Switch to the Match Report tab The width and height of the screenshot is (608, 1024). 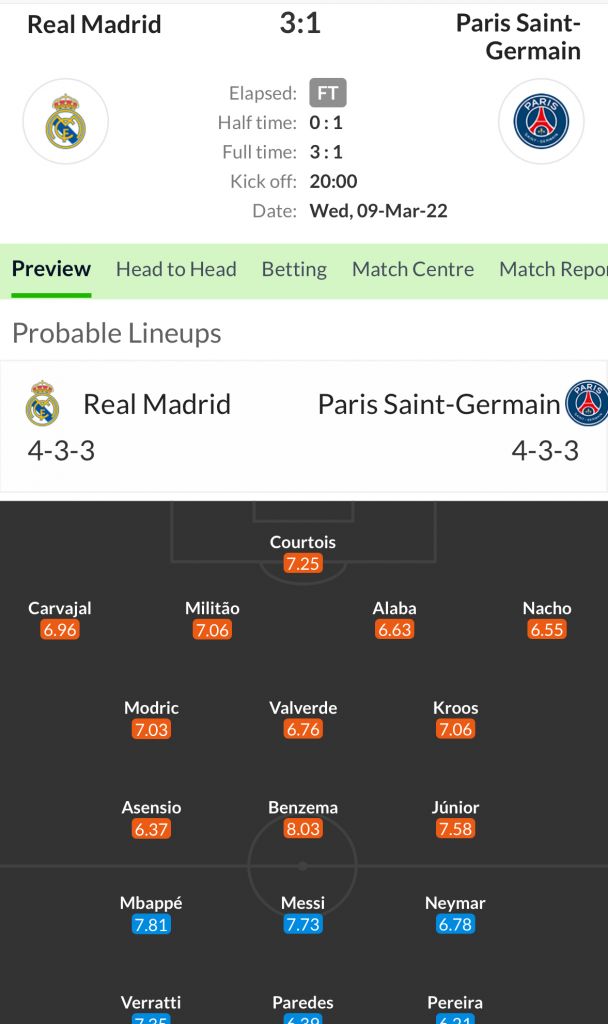point(553,269)
